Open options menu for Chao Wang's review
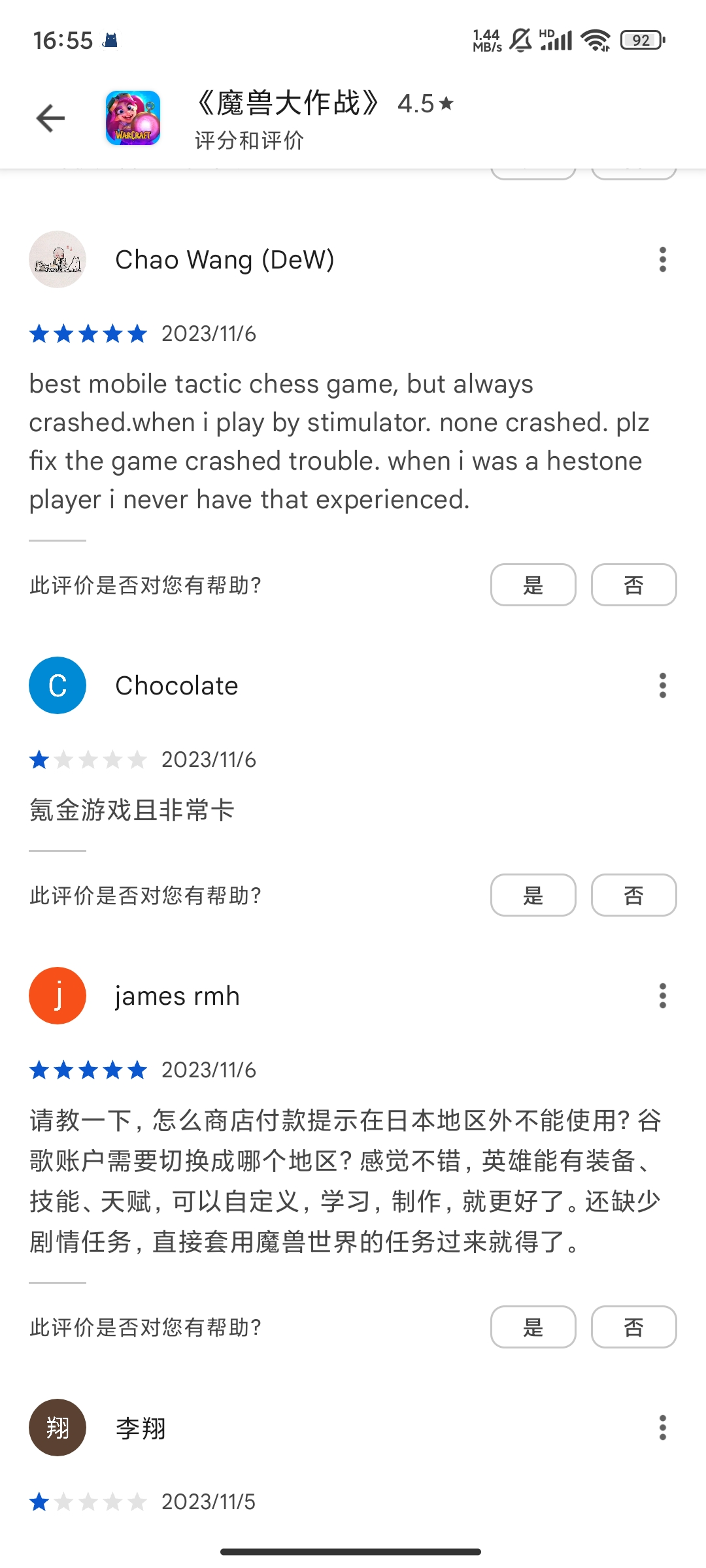Screen dimensions: 706x1568 click(662, 259)
